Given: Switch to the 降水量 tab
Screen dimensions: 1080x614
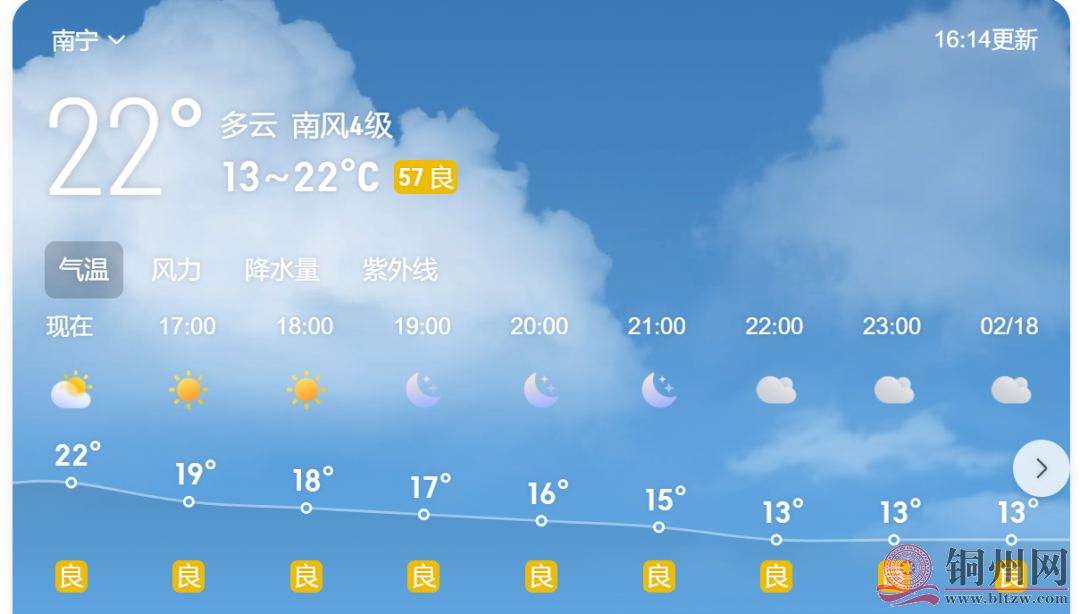Looking at the screenshot, I should [282, 270].
